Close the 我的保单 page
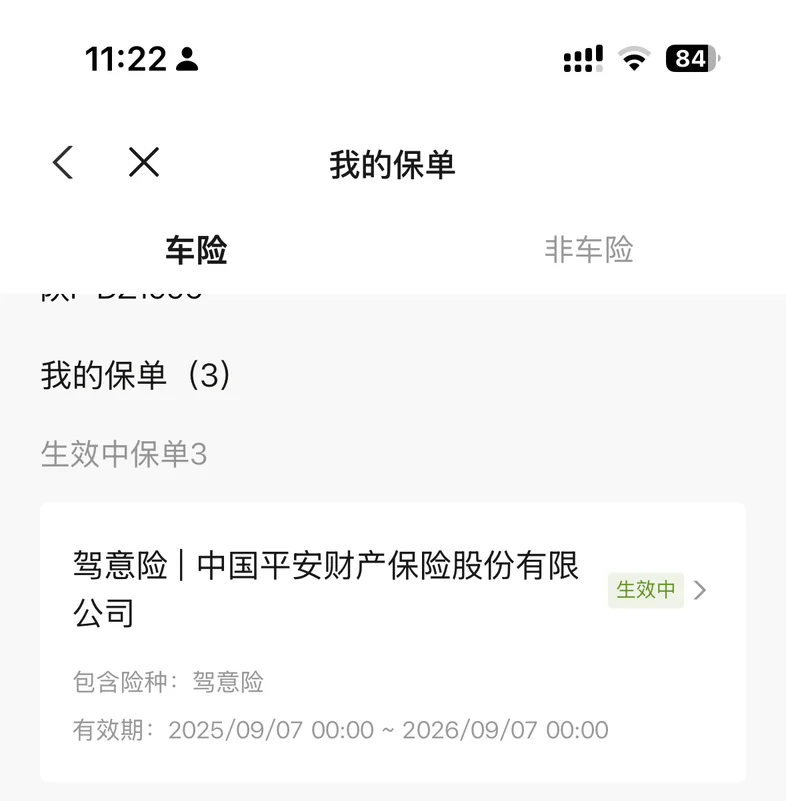The height and width of the screenshot is (801, 786). pyautogui.click(x=144, y=162)
